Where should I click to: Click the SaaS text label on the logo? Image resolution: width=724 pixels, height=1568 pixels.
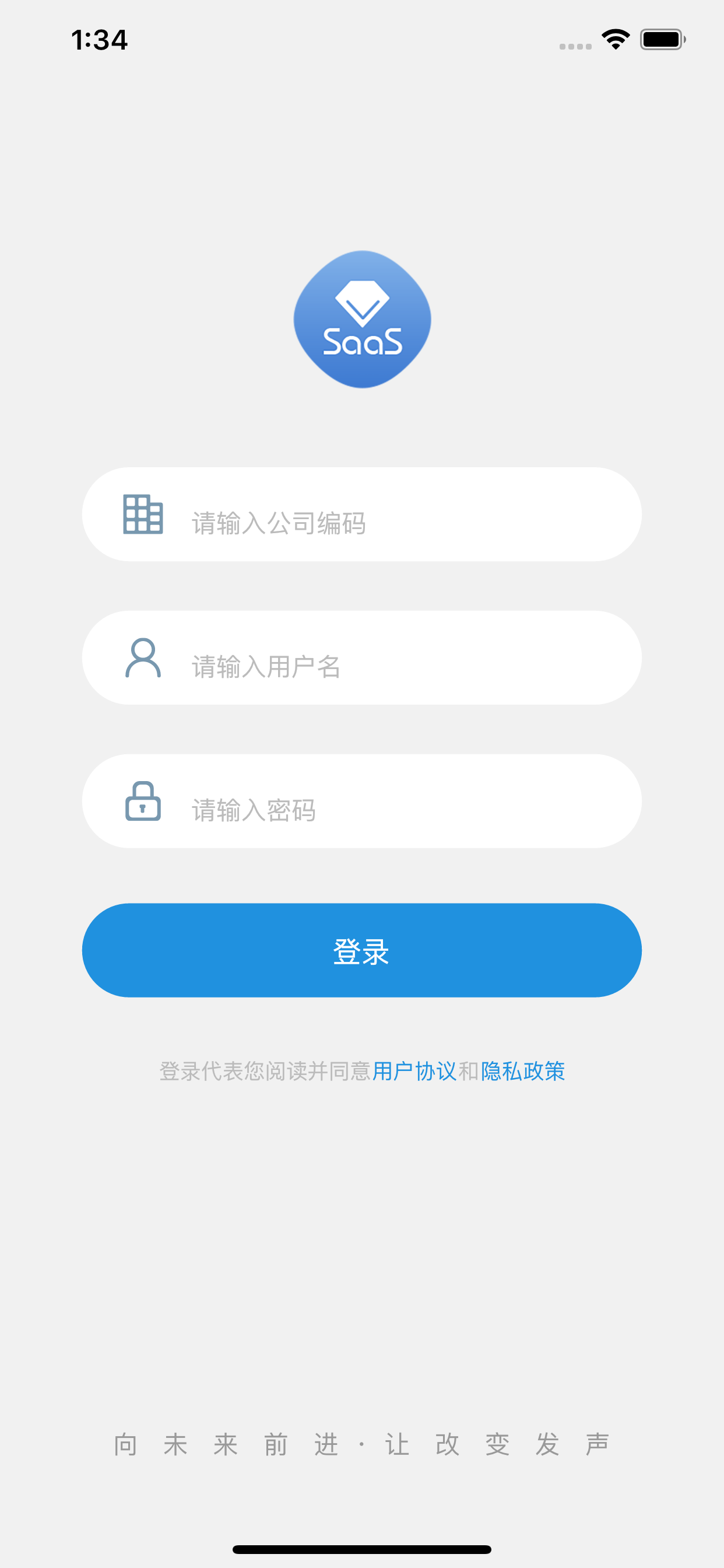pyautogui.click(x=363, y=342)
